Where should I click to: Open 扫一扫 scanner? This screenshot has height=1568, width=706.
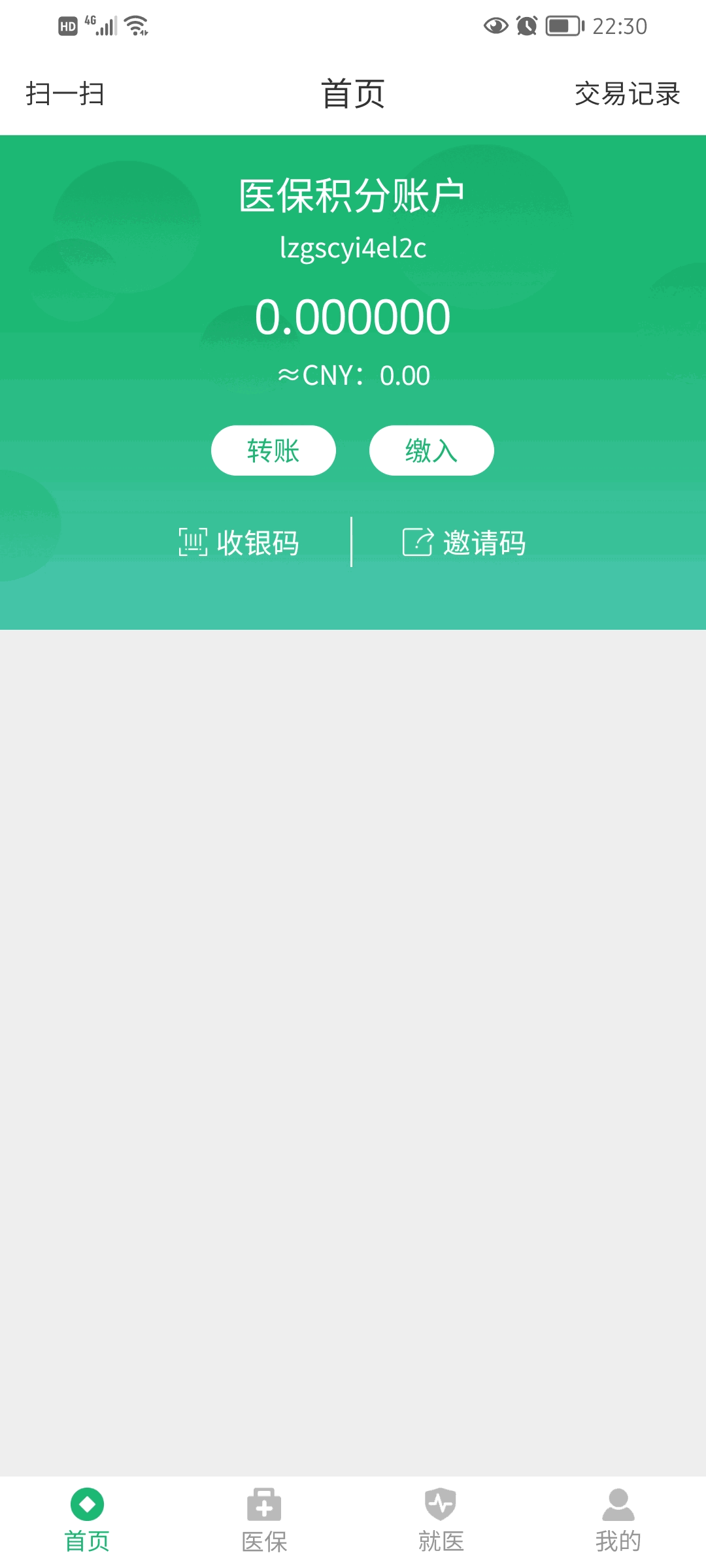[65, 95]
